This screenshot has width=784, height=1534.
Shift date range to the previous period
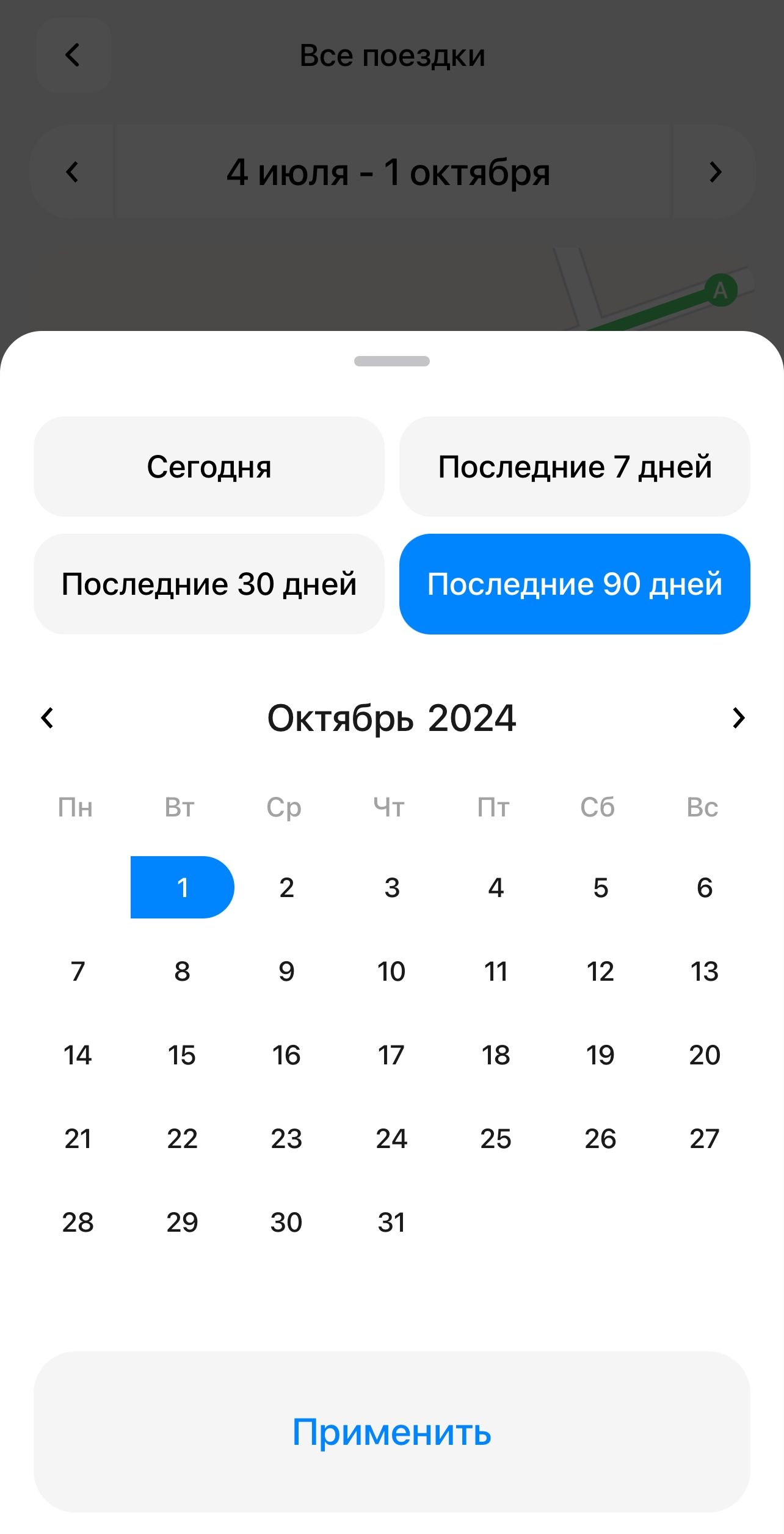(x=72, y=172)
